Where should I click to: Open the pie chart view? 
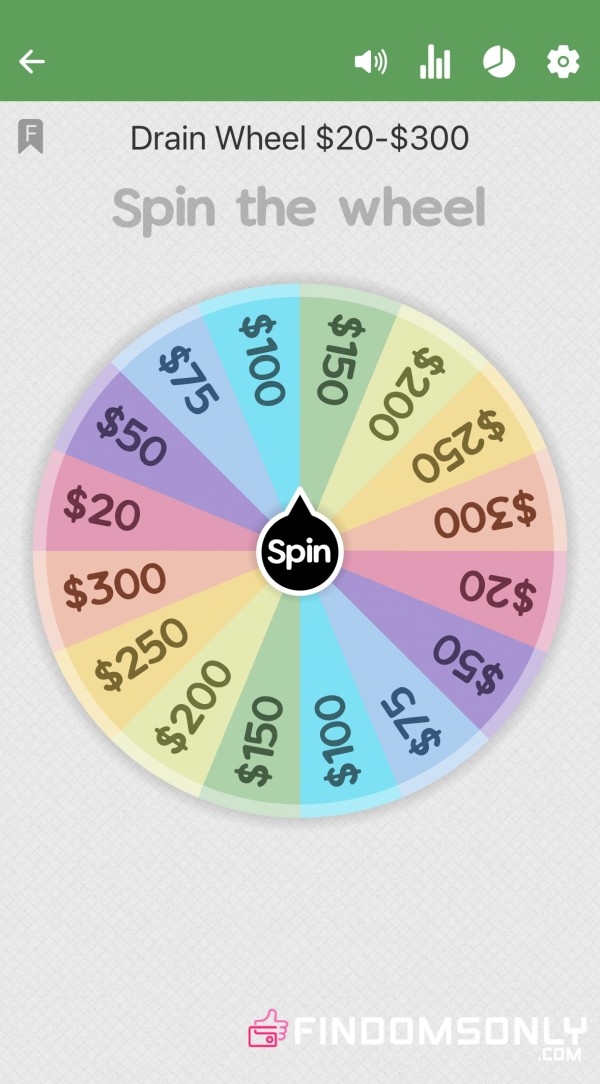coord(499,62)
